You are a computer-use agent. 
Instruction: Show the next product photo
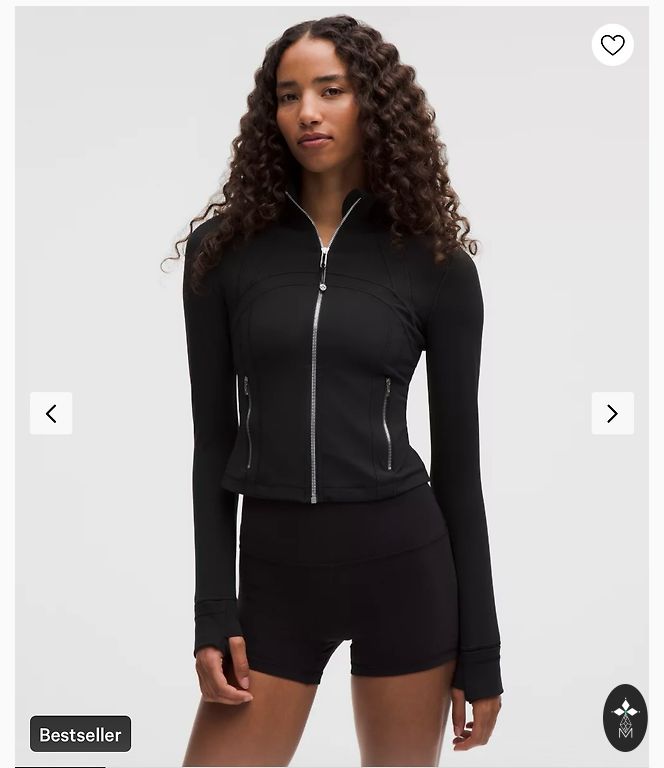[x=612, y=413]
